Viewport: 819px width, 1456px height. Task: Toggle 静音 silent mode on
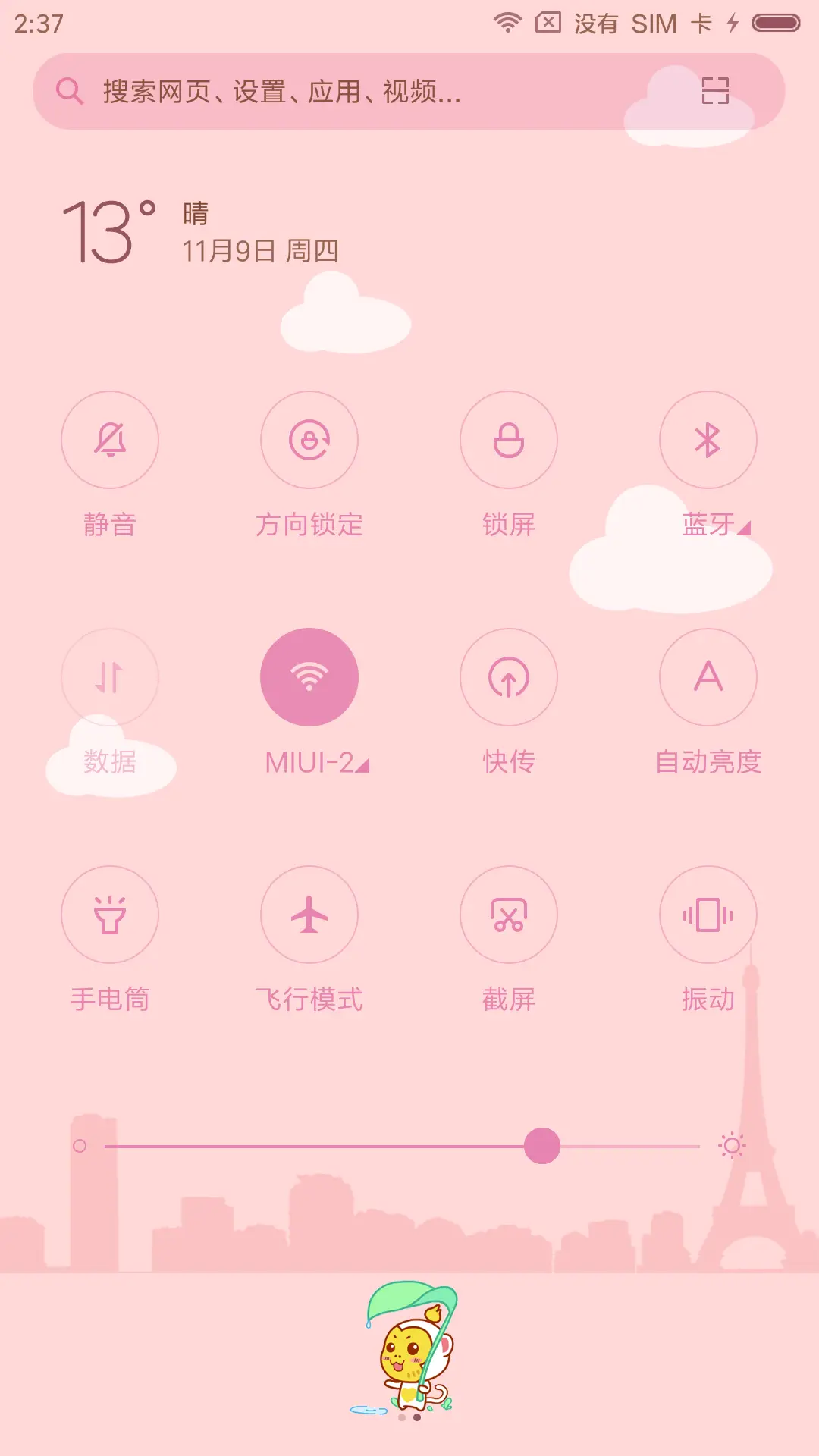(110, 440)
